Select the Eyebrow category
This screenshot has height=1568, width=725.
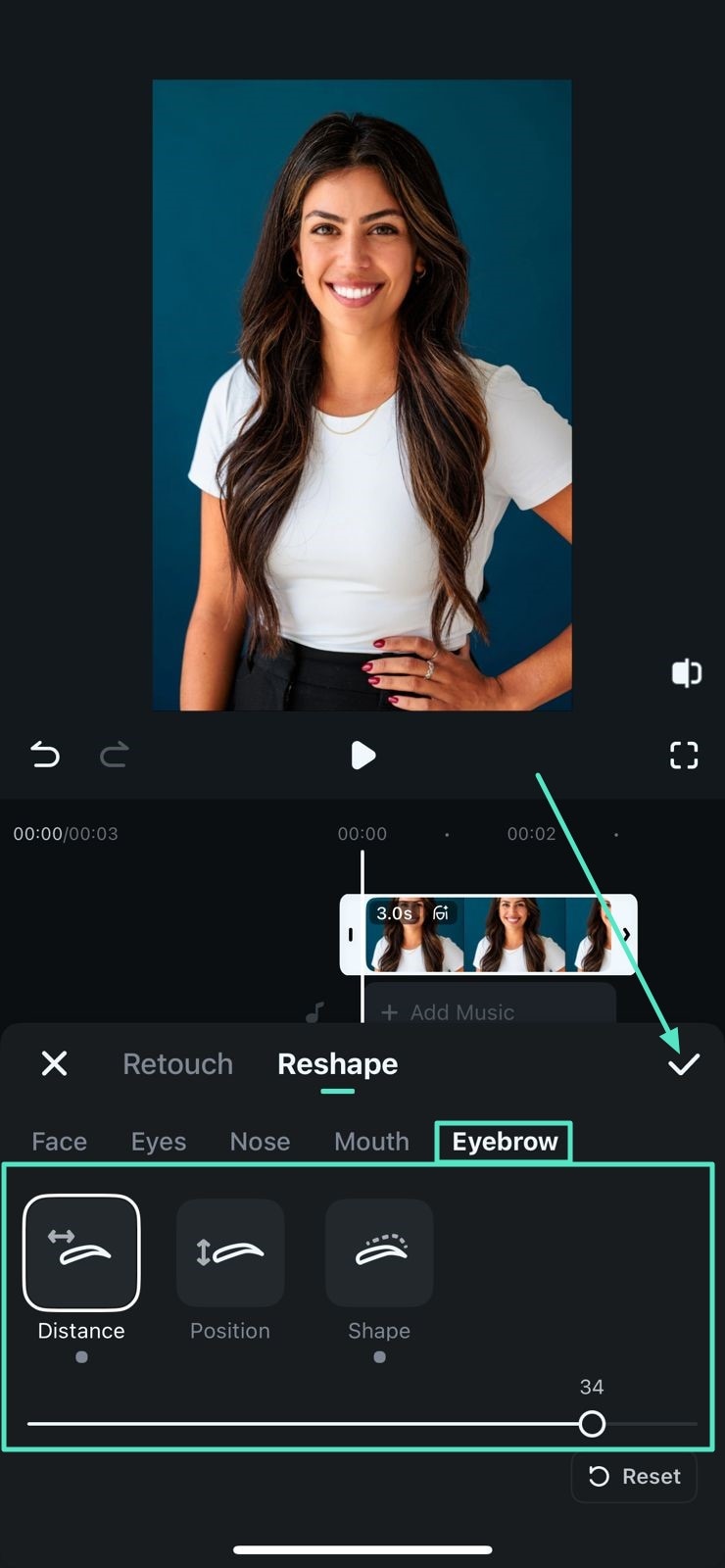504,1142
